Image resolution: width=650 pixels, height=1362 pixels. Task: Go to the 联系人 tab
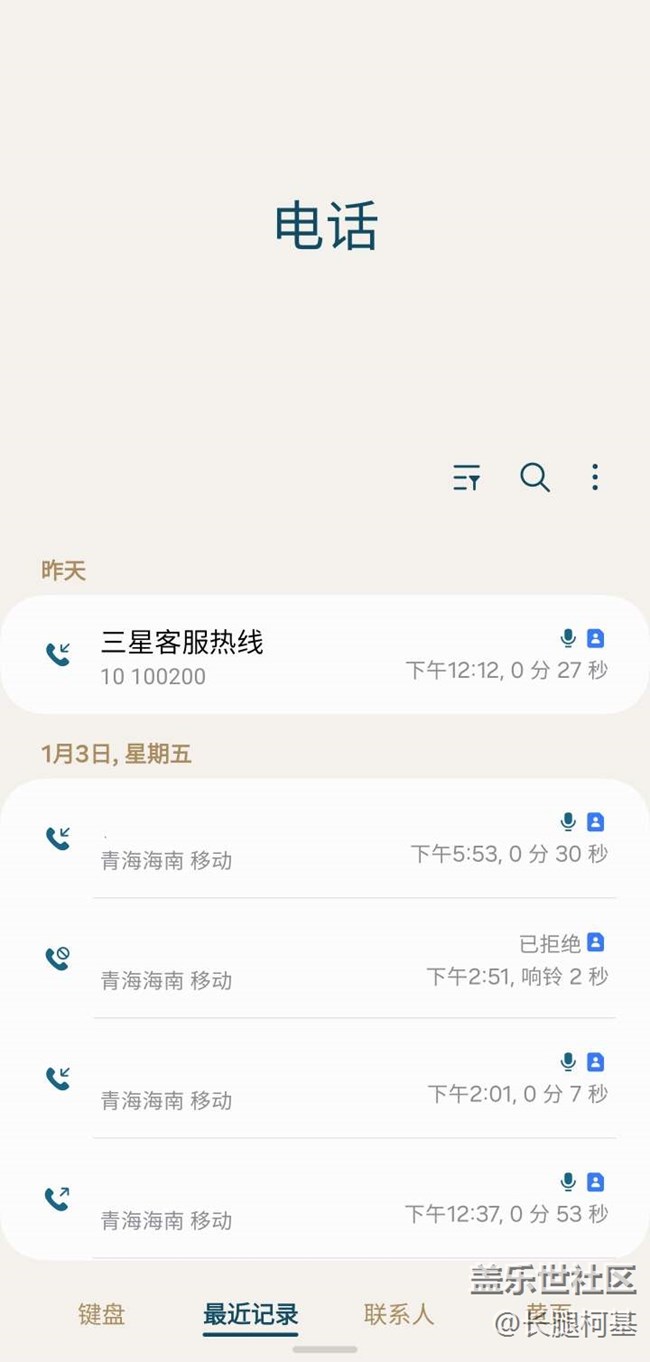pos(399,1314)
